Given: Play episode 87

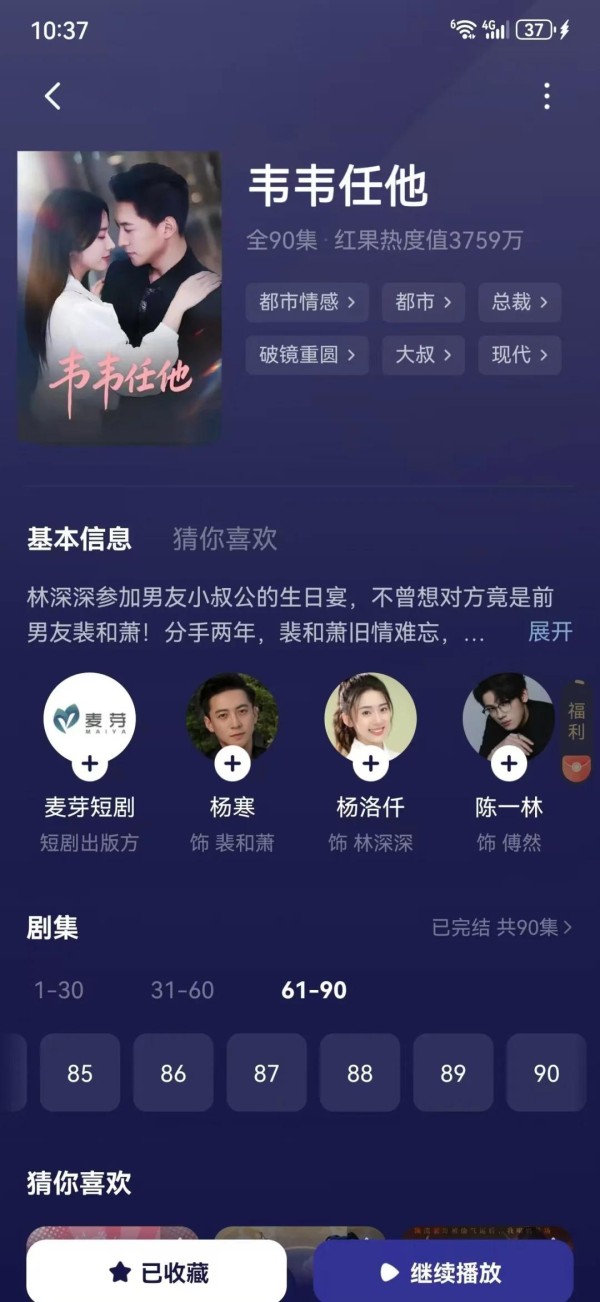Looking at the screenshot, I should click(266, 1073).
